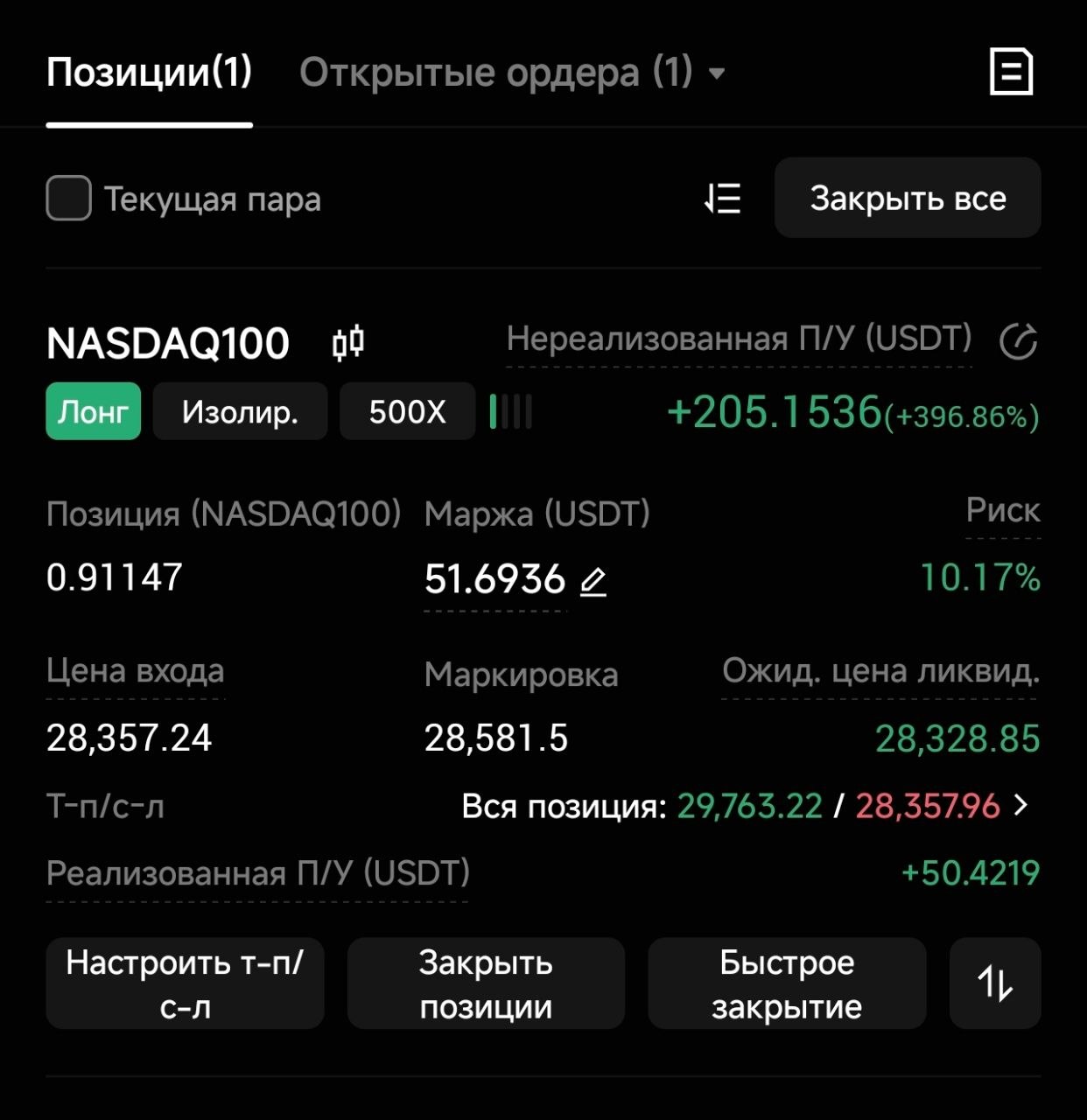Viewport: 1087px width, 1120px height.
Task: Open the 500X leverage setting
Action: [x=407, y=411]
